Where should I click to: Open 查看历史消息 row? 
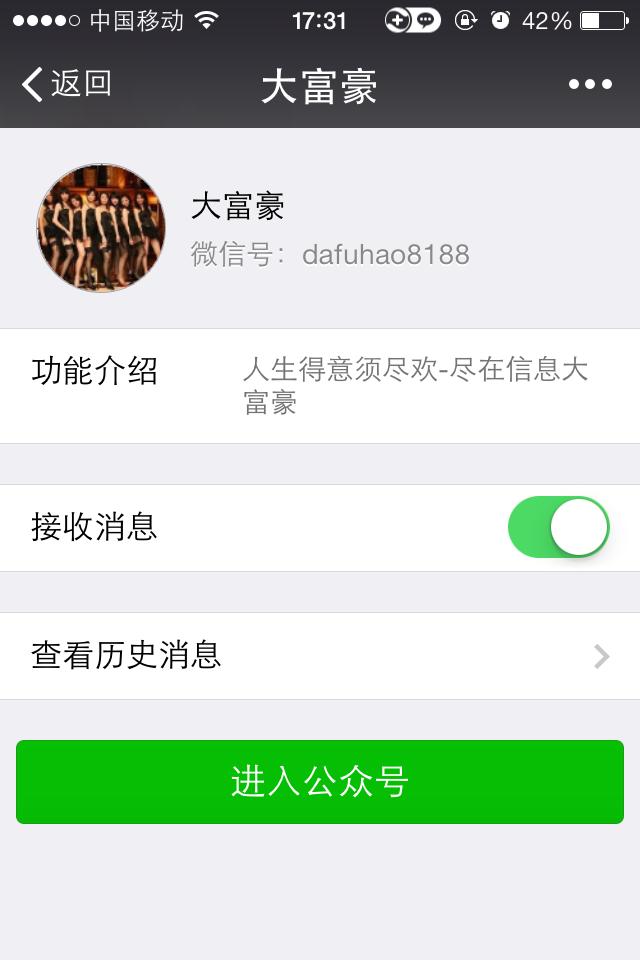click(320, 656)
